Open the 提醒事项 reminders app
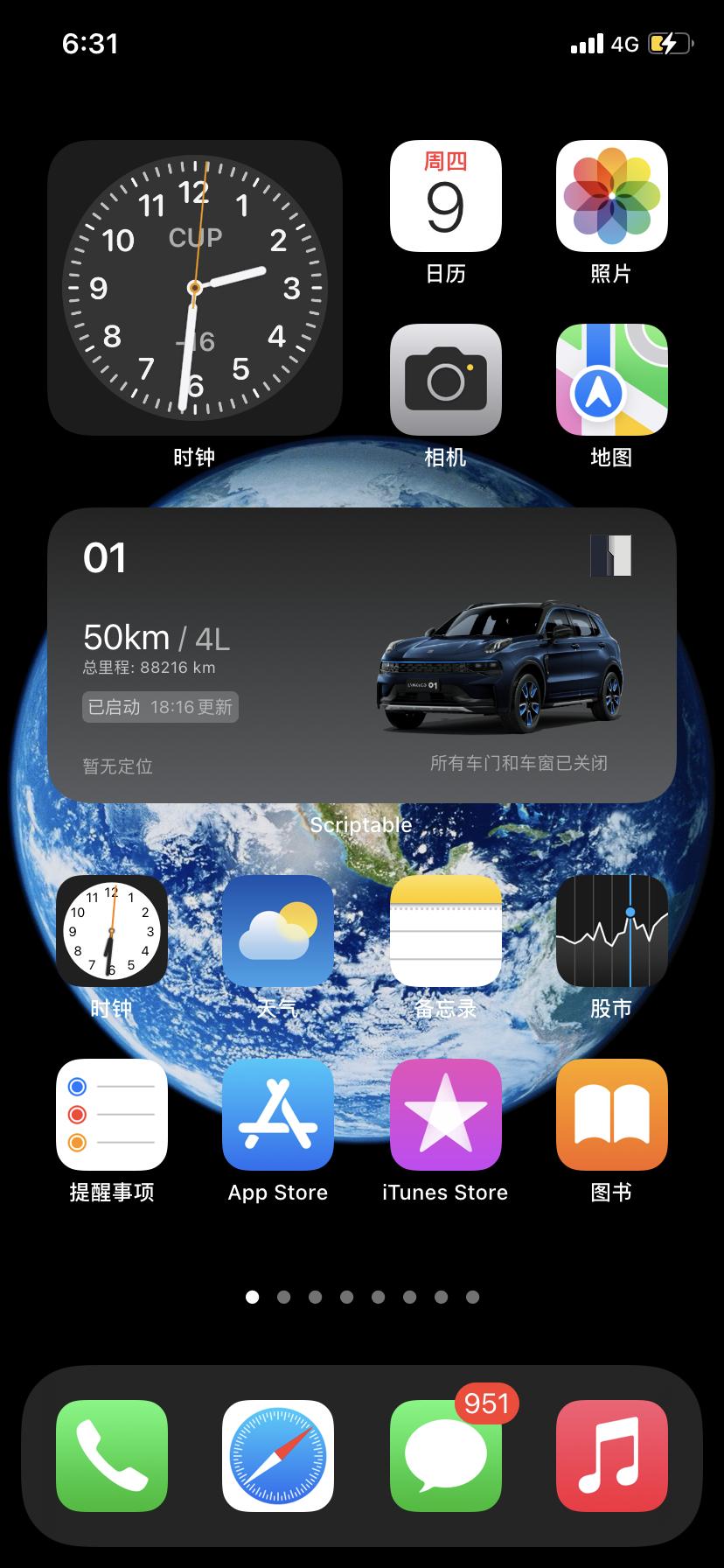This screenshot has width=724, height=1568. coord(111,1115)
